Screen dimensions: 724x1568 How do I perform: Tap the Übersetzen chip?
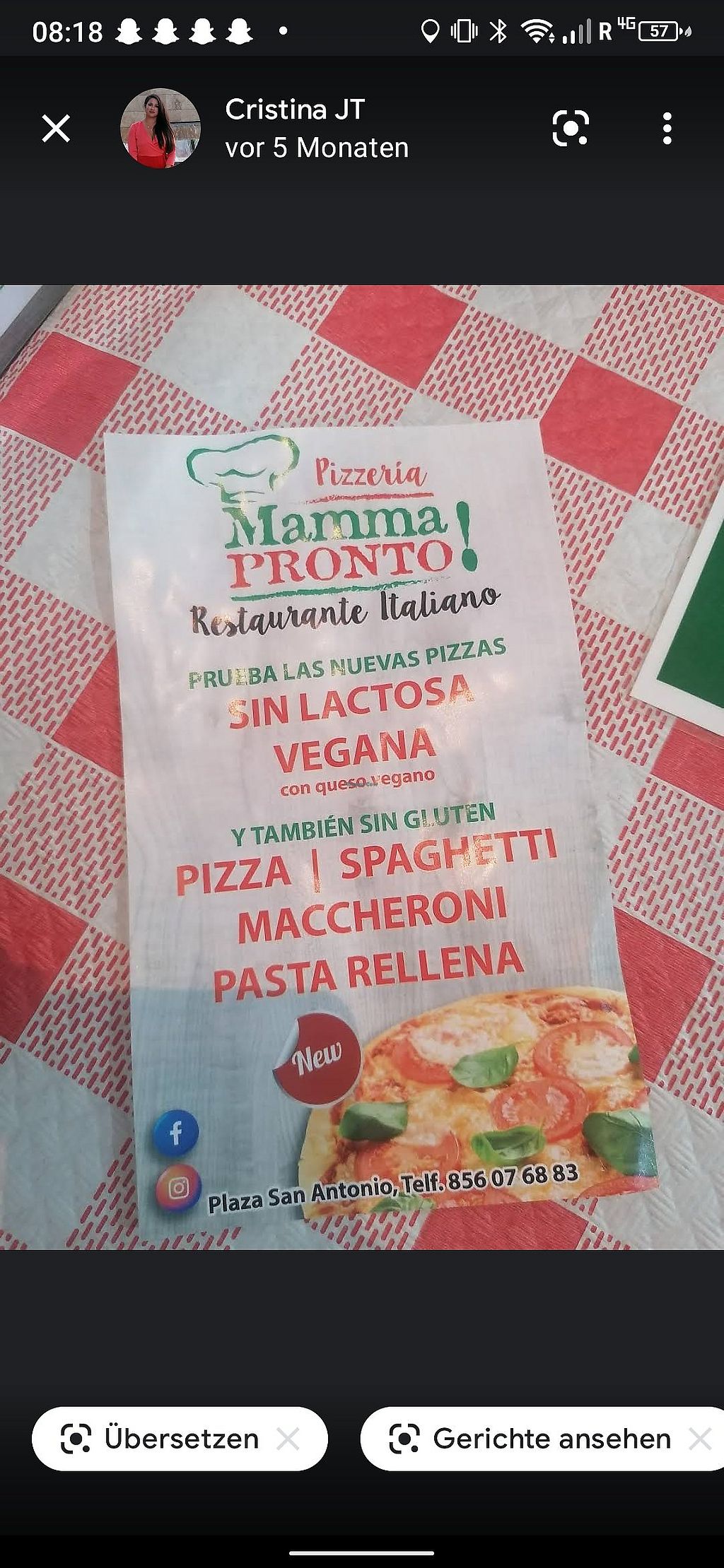click(163, 1439)
